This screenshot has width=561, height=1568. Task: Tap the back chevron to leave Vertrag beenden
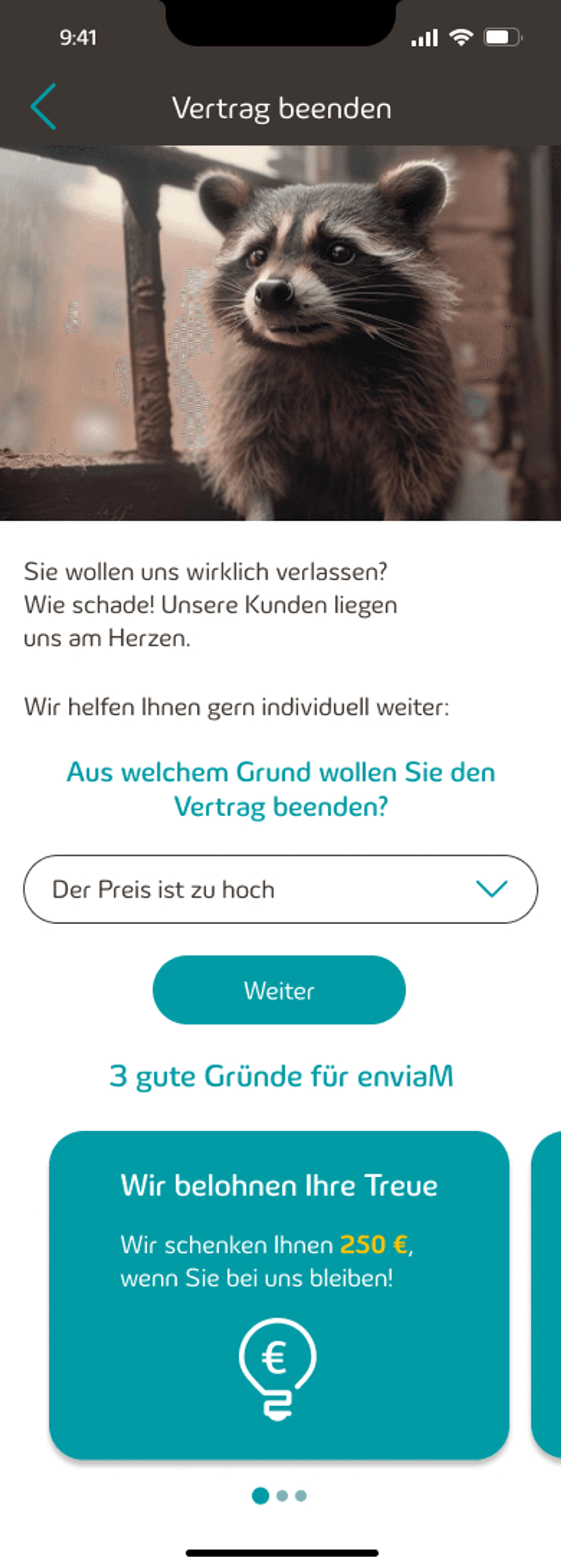(43, 107)
